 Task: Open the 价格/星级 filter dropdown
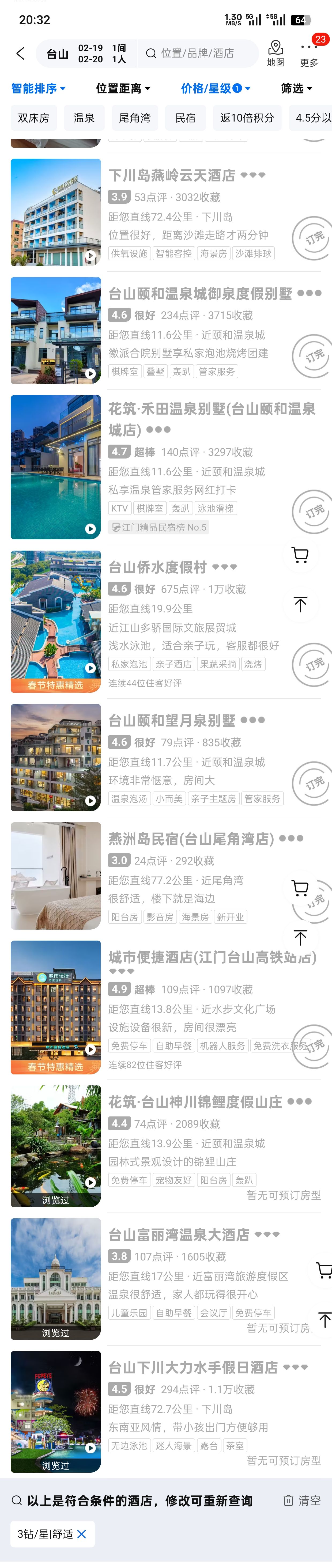215,88
